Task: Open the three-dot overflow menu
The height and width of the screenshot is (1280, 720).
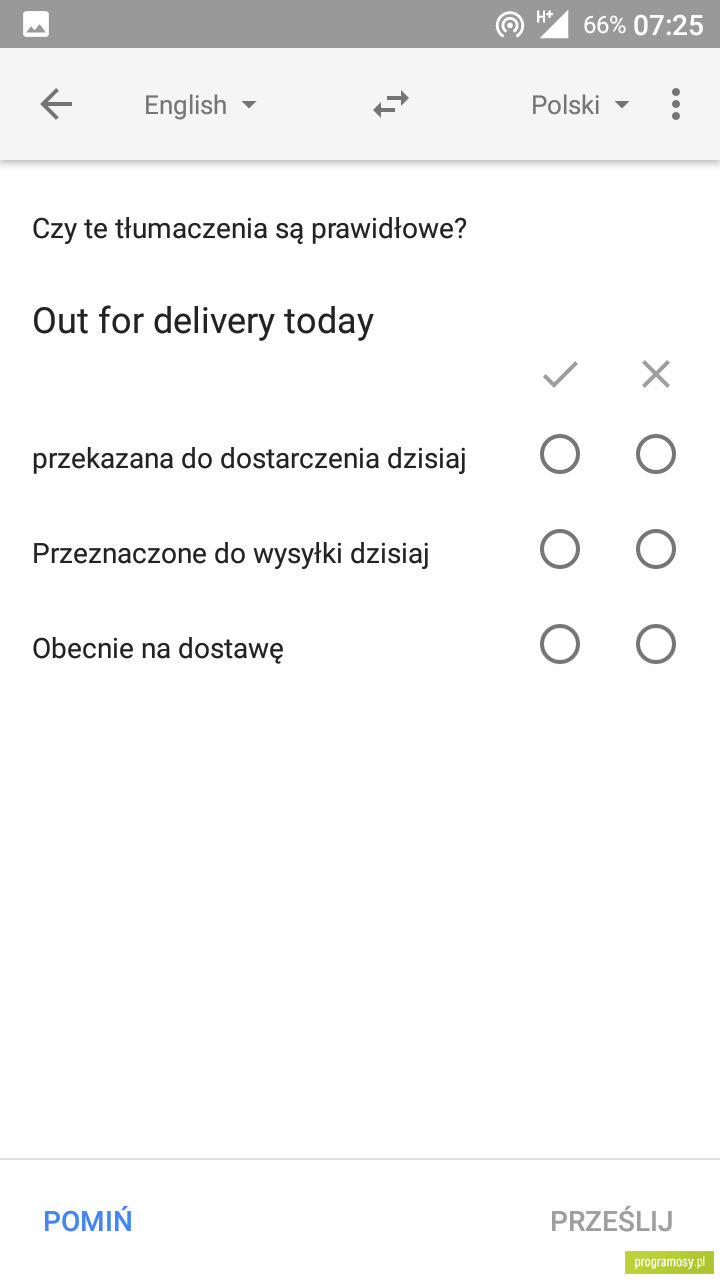Action: 676,104
